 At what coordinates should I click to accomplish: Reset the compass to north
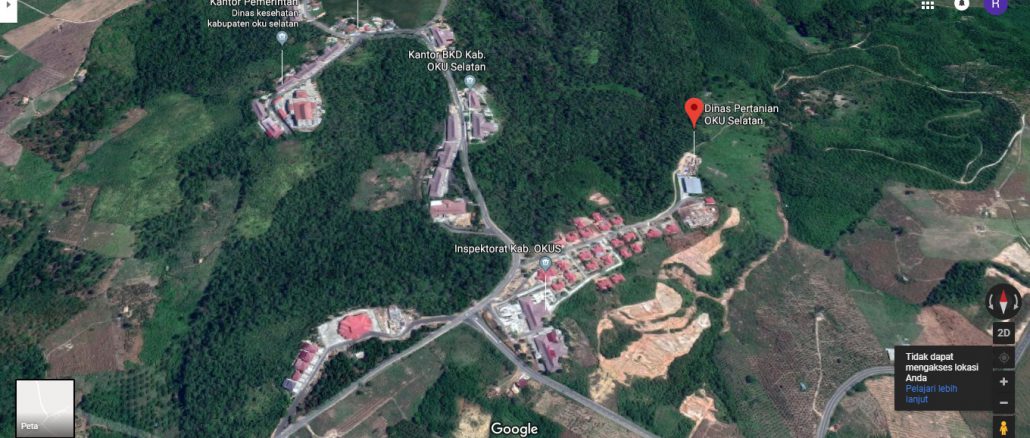(1003, 301)
